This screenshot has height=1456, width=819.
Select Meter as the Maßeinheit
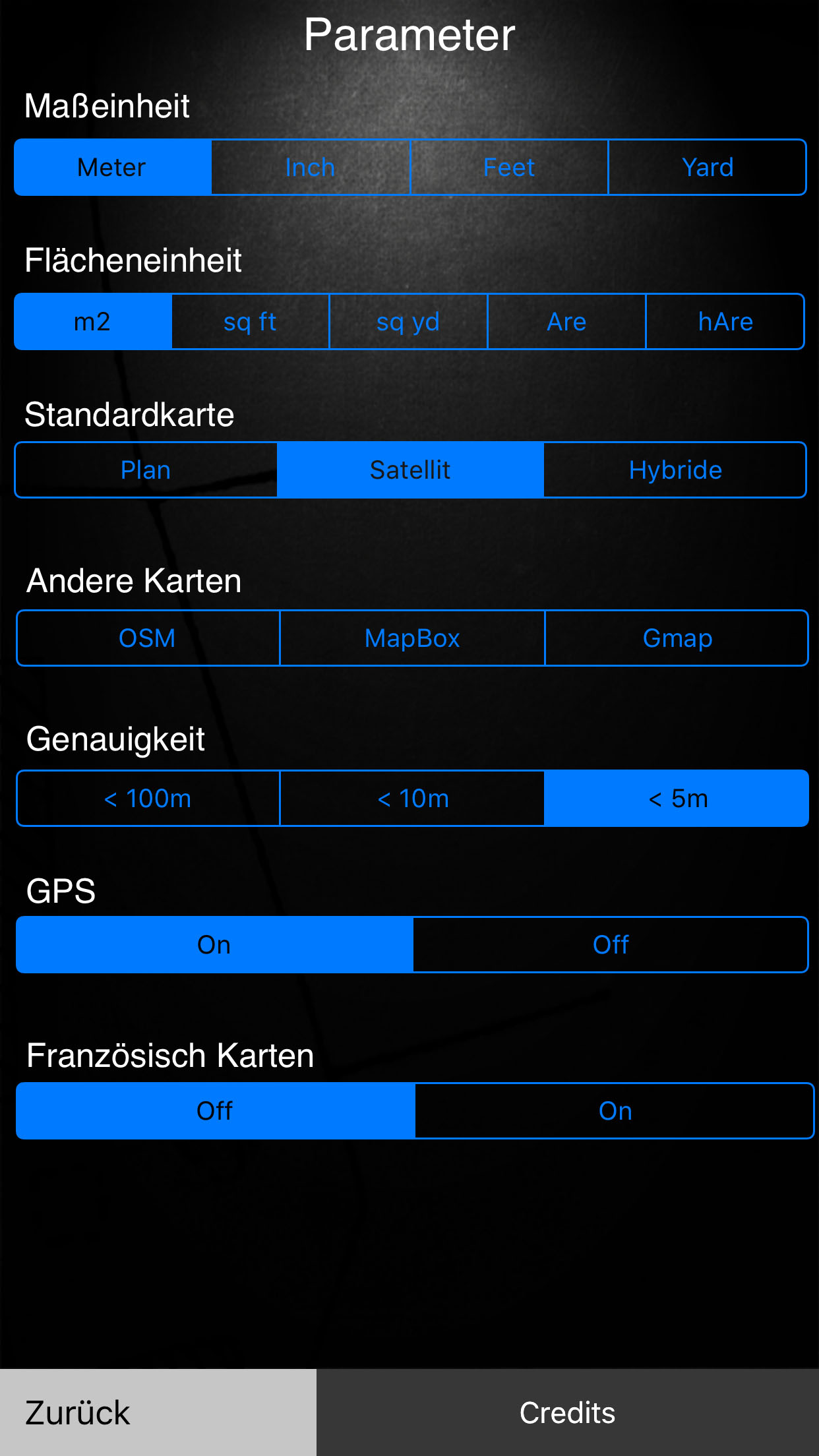coord(113,167)
